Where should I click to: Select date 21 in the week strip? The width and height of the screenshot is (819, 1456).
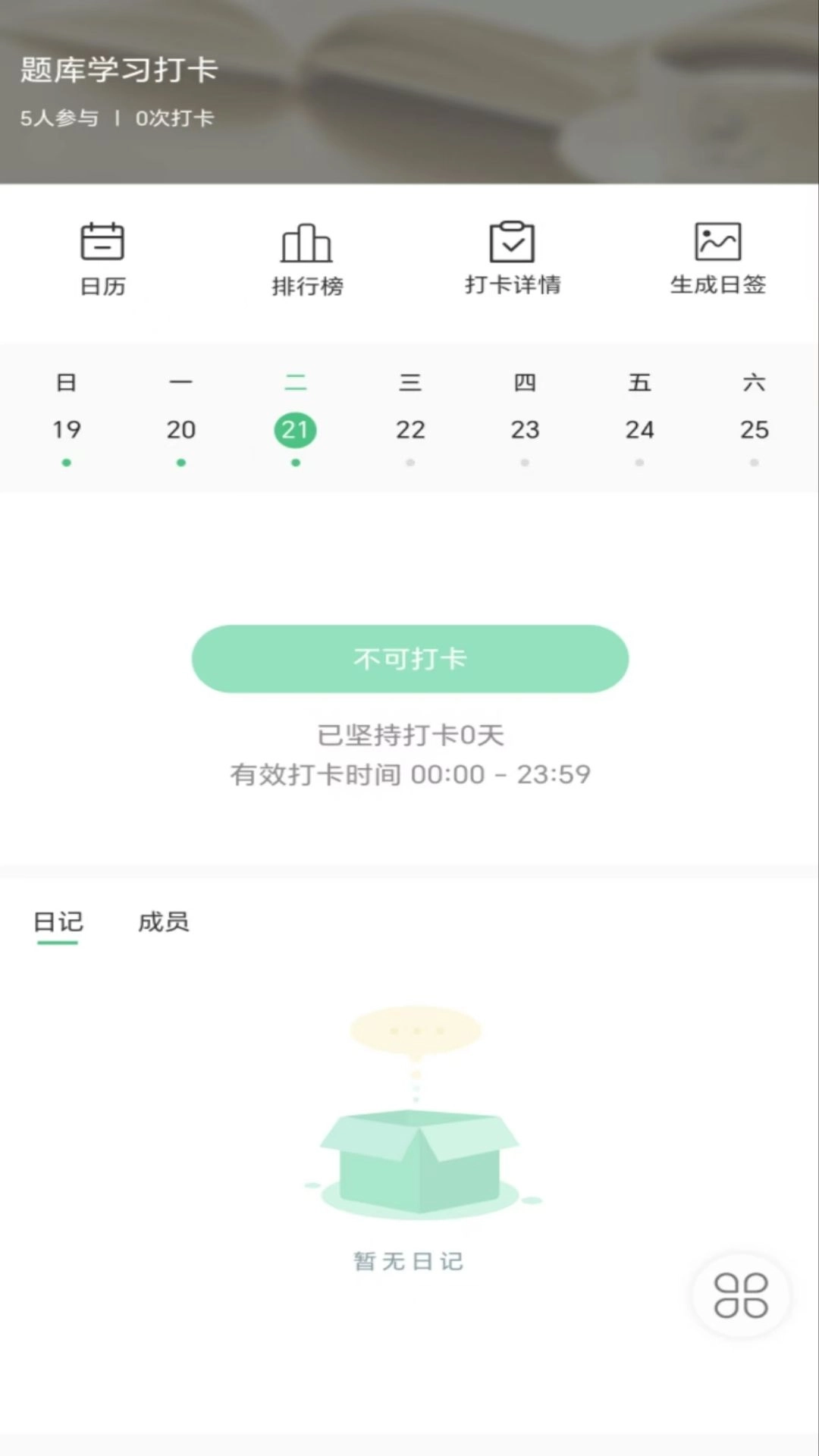296,429
